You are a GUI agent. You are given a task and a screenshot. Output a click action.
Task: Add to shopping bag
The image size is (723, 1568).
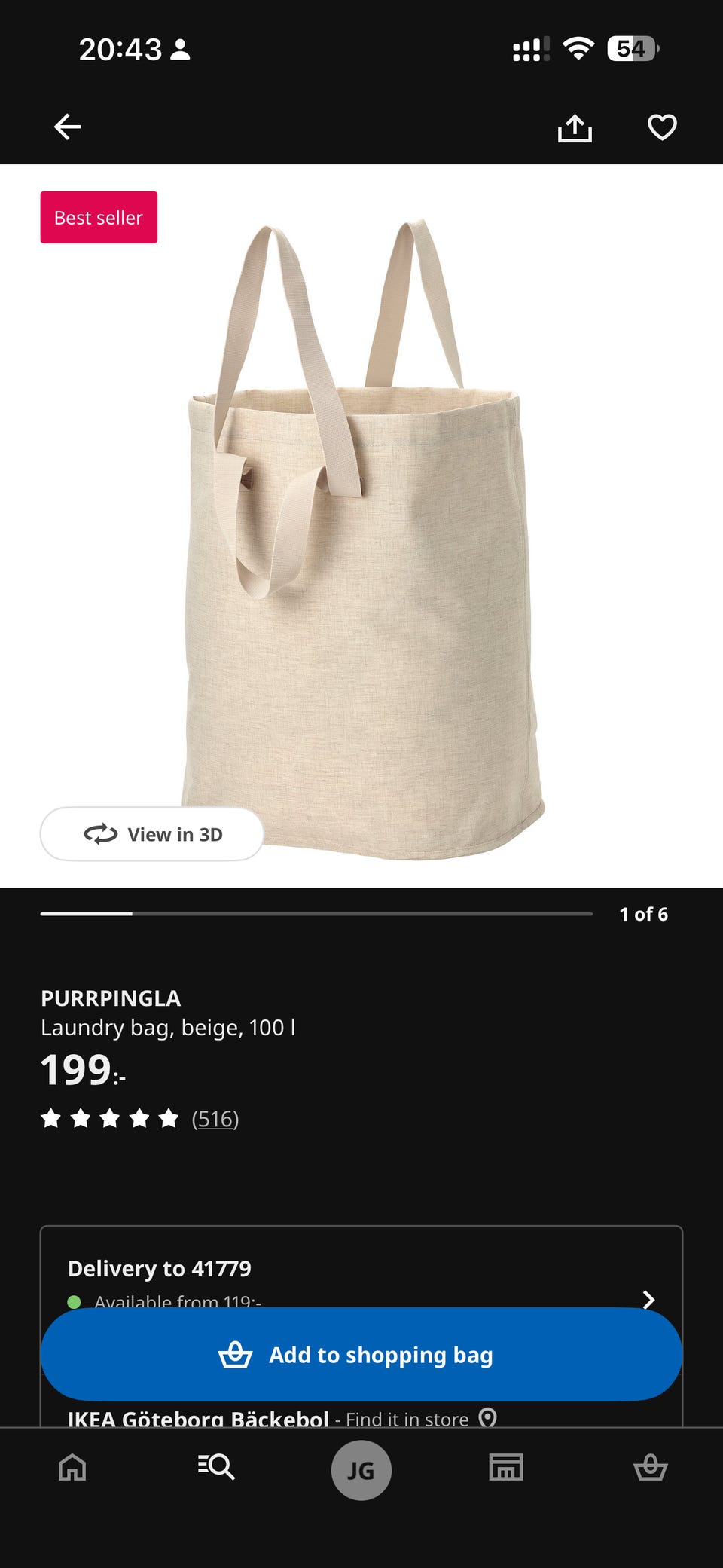[361, 1354]
